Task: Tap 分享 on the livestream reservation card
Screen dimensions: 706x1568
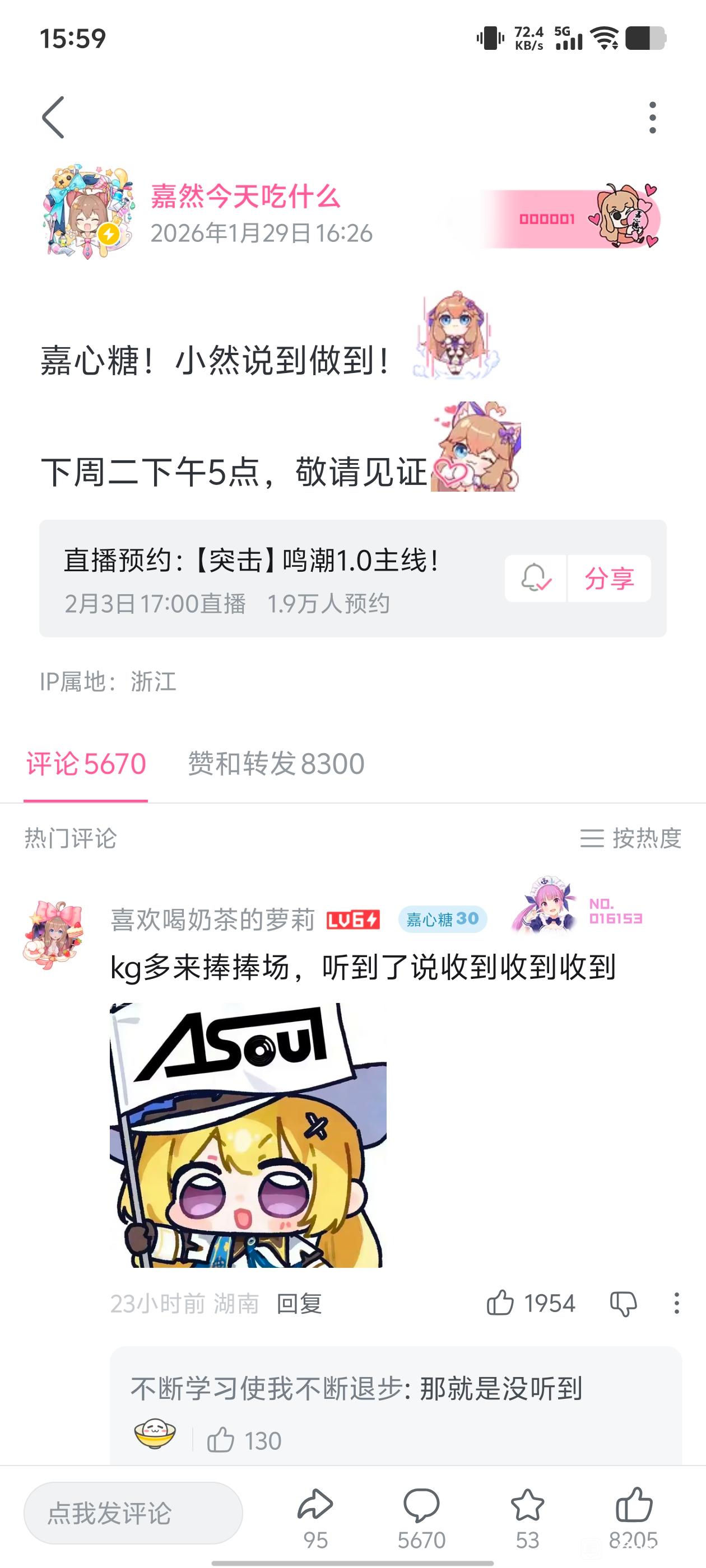Action: click(x=609, y=578)
